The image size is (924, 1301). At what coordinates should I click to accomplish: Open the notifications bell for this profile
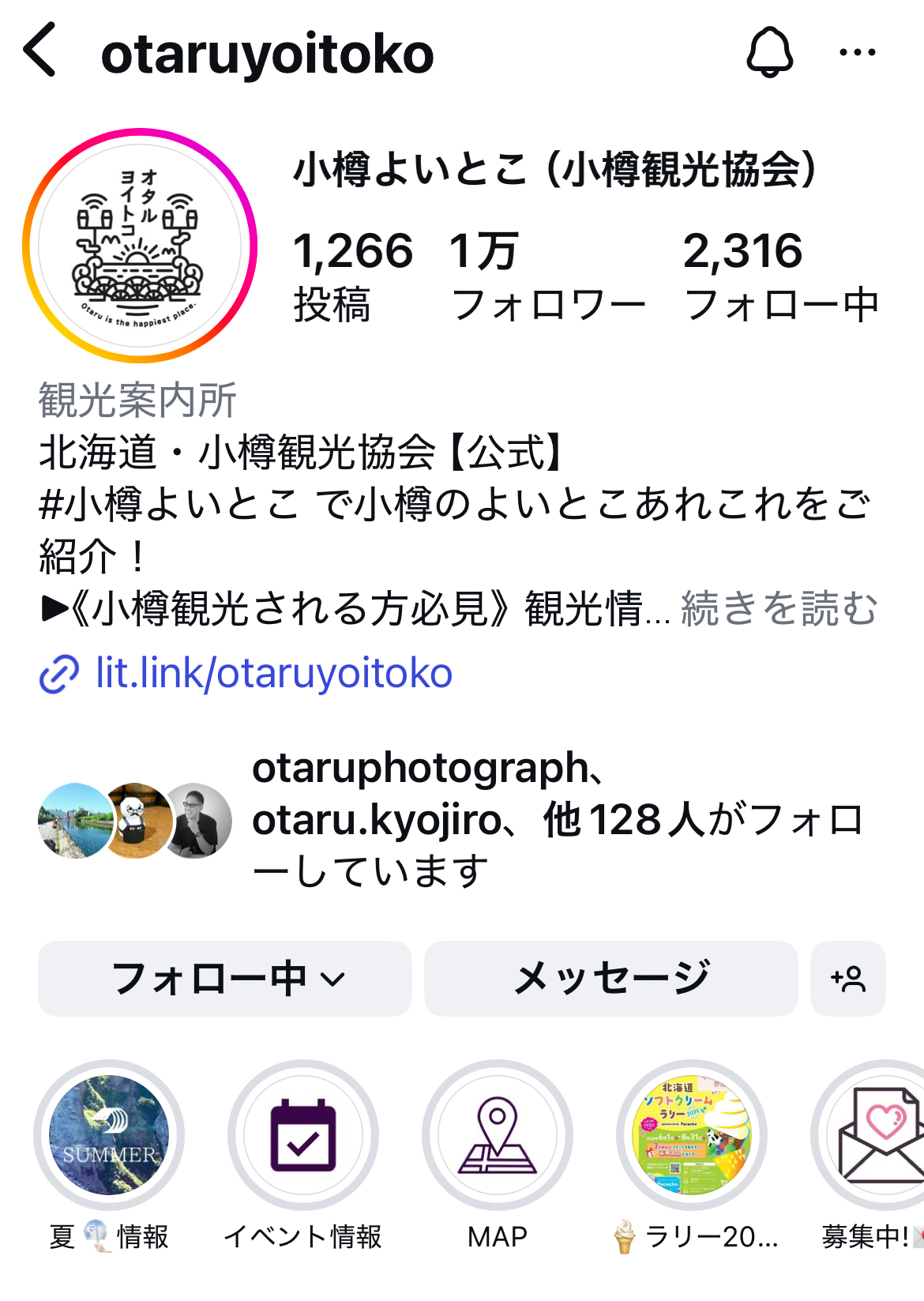(x=768, y=52)
